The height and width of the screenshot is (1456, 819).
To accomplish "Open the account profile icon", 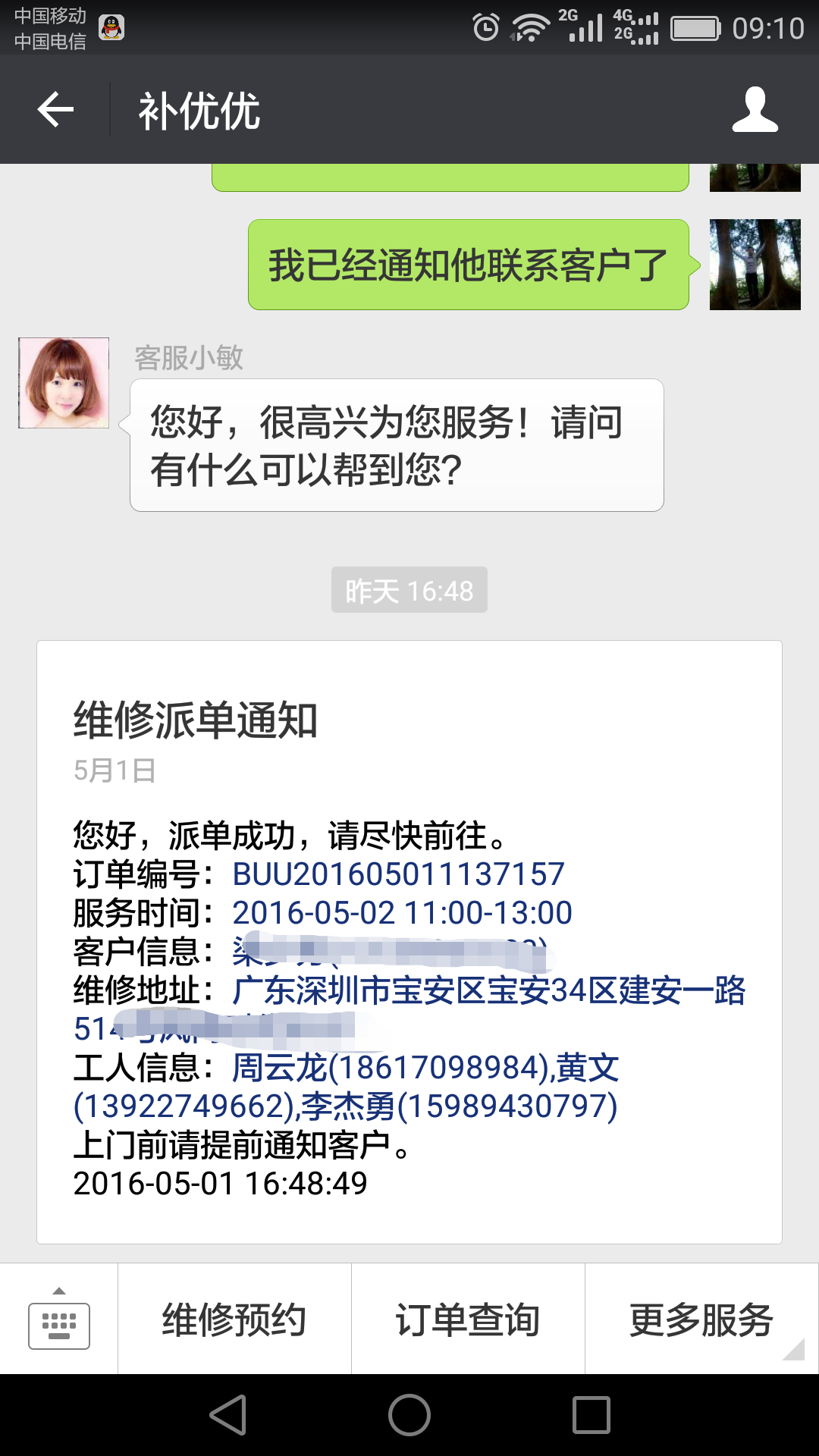I will (755, 110).
